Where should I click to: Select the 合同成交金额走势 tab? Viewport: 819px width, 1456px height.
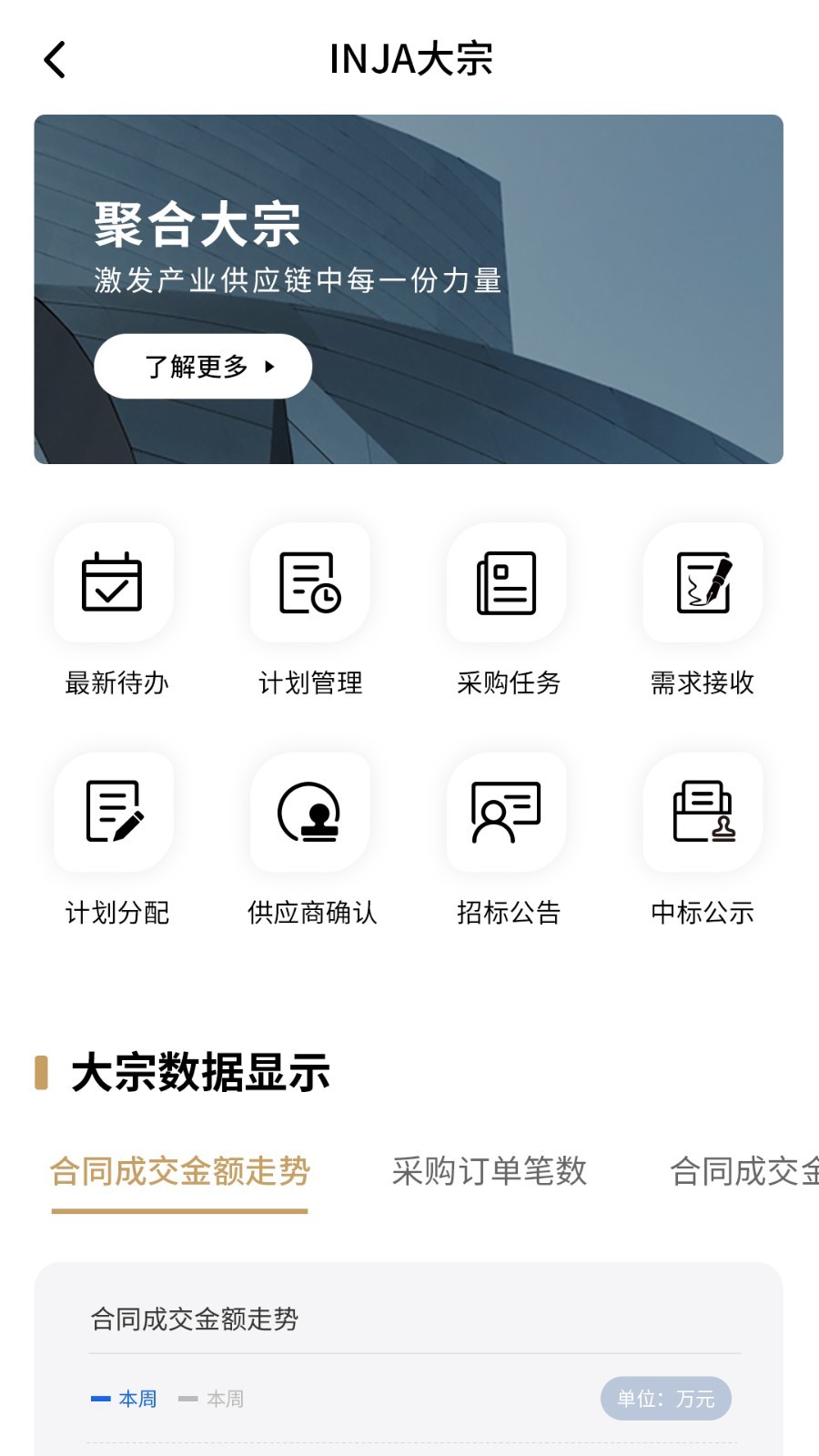coord(180,1171)
